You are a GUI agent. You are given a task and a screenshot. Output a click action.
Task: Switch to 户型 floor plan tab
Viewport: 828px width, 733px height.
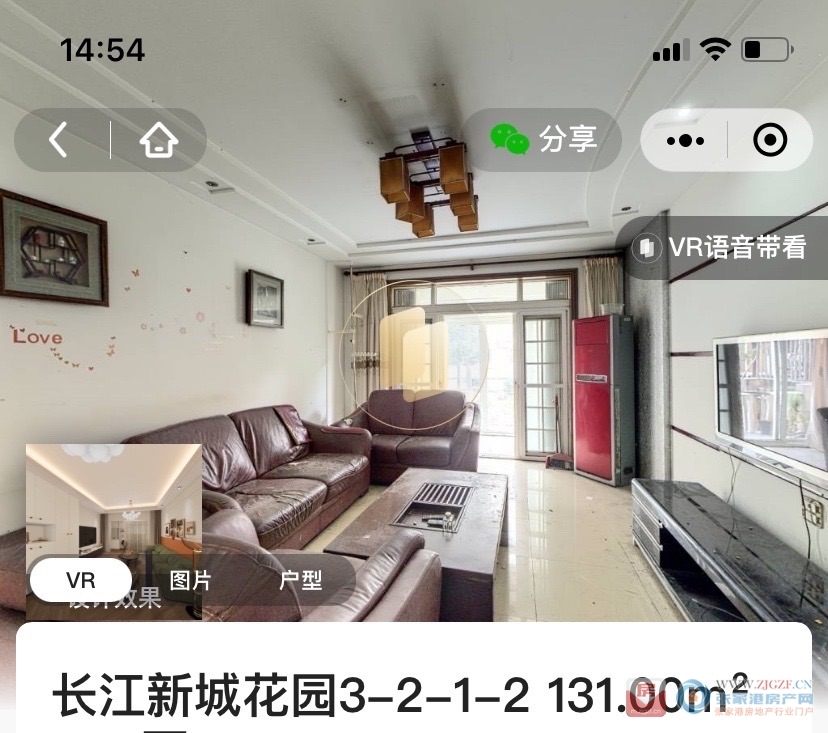point(300,580)
